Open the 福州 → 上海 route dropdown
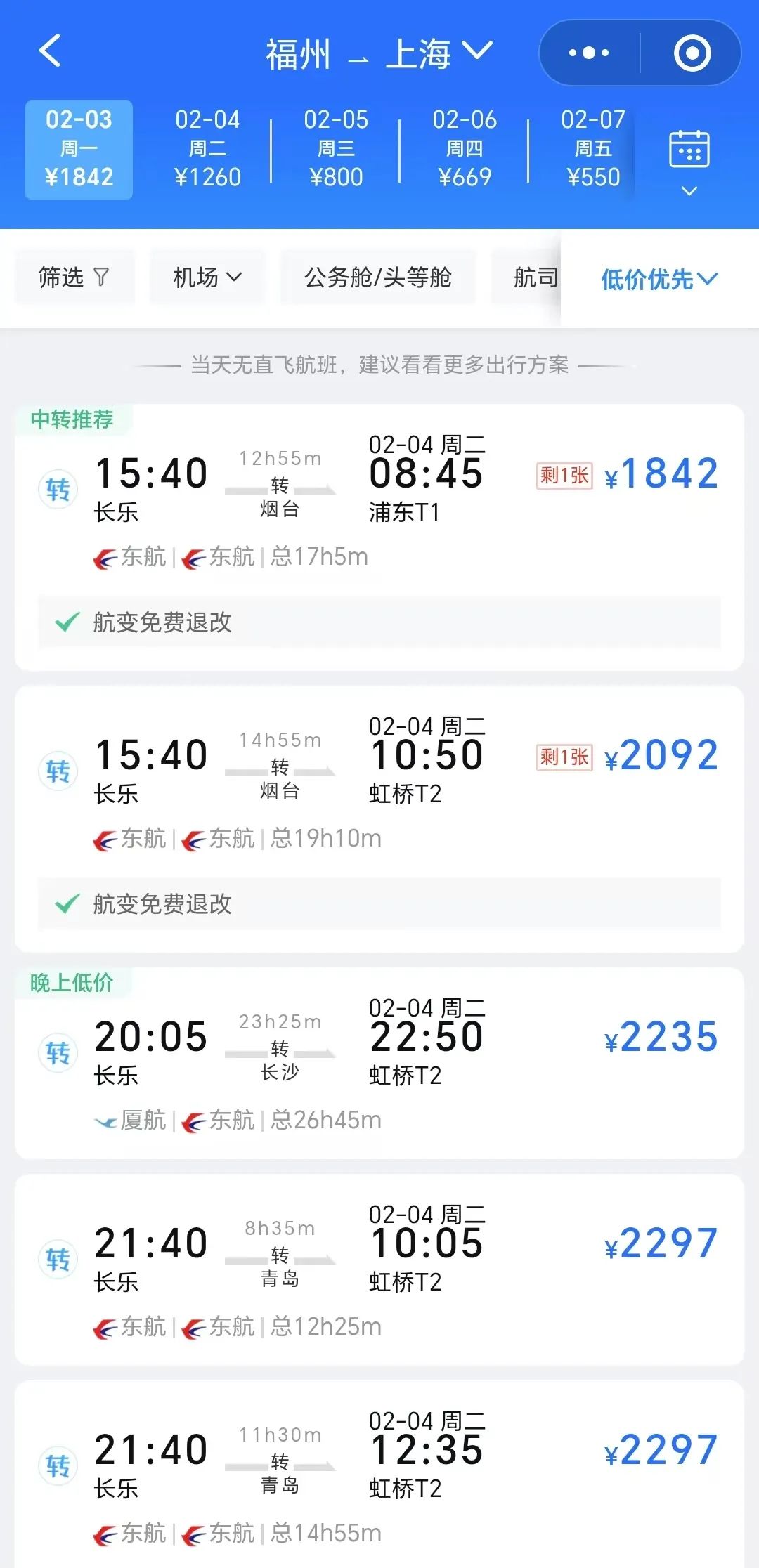 tap(379, 53)
